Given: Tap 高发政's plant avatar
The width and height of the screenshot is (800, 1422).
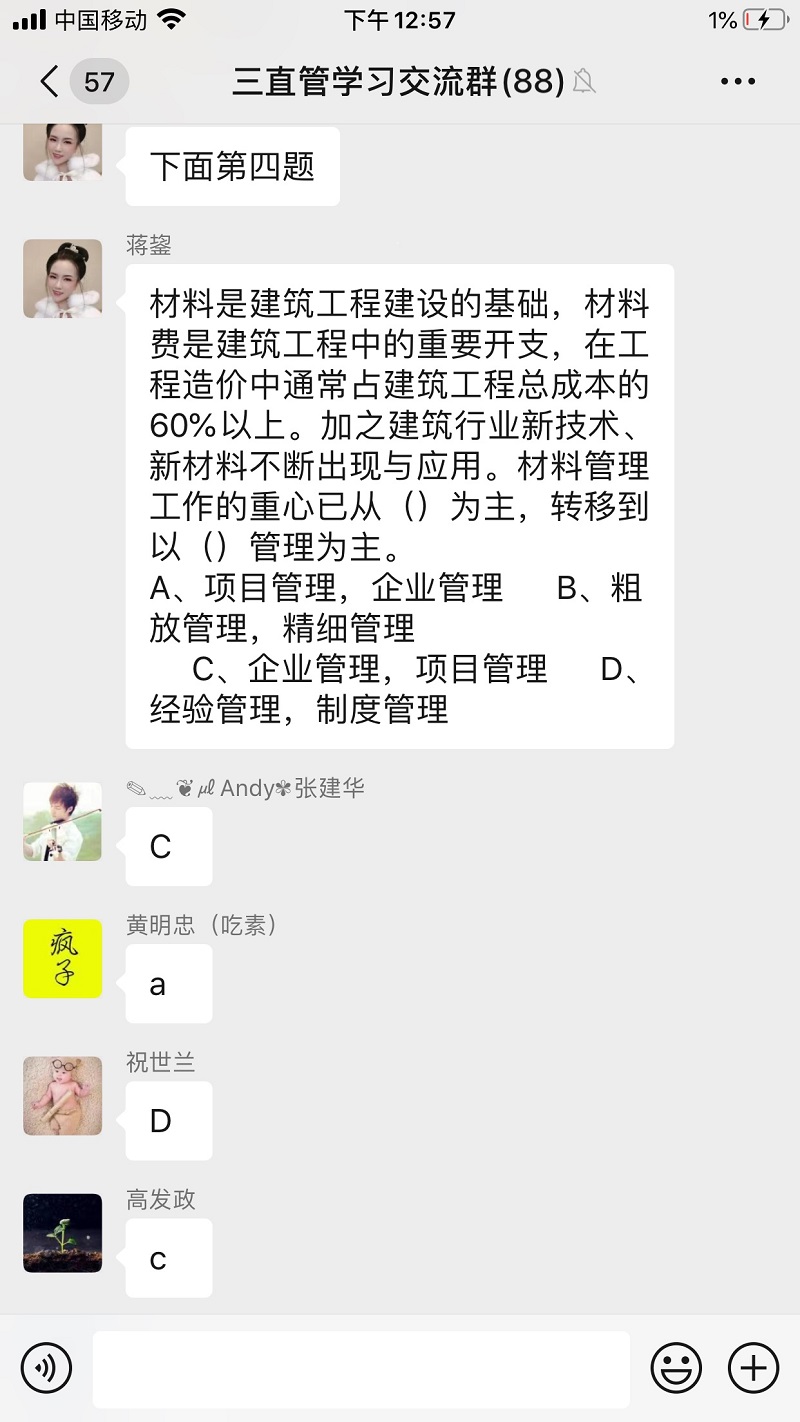Looking at the screenshot, I should [x=62, y=1233].
